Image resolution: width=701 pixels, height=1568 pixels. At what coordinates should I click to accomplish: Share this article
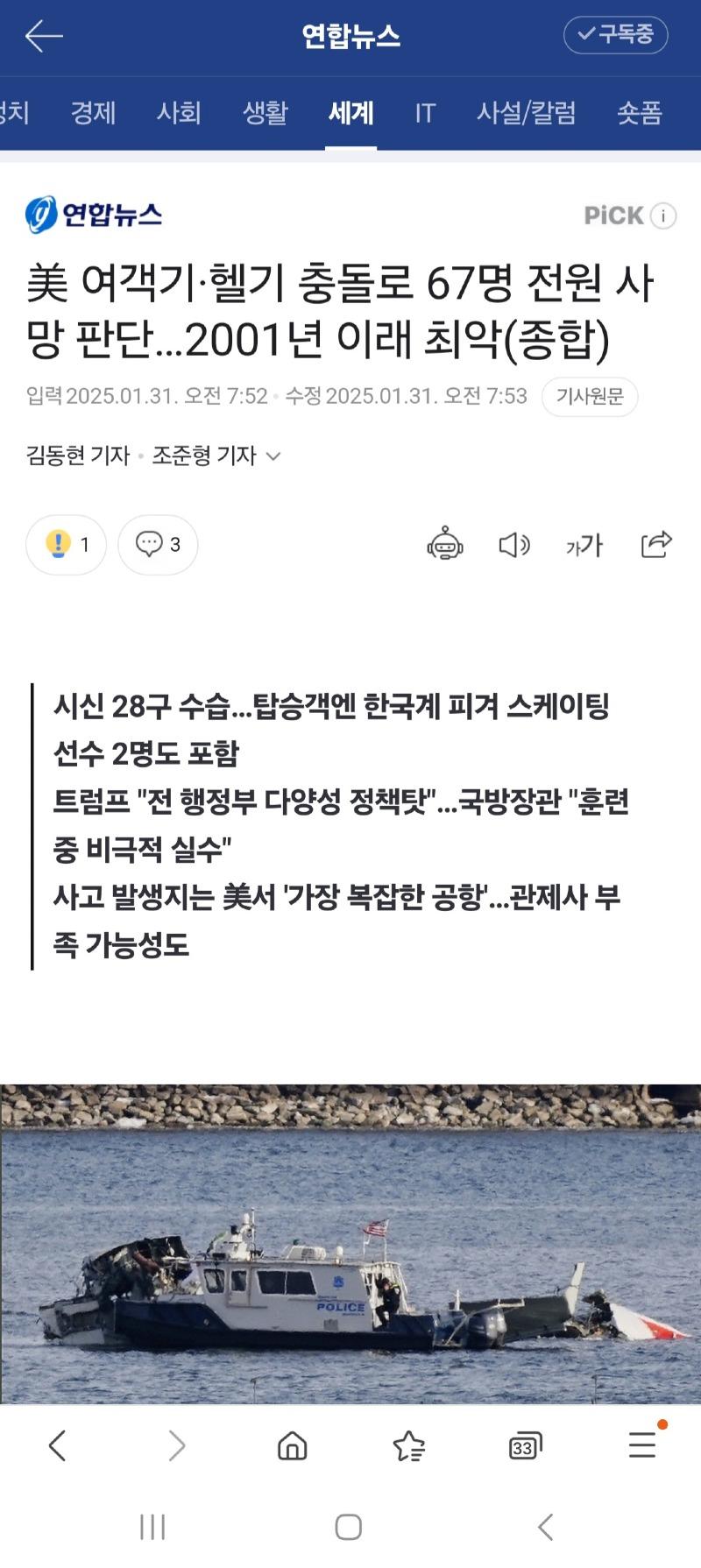[655, 544]
